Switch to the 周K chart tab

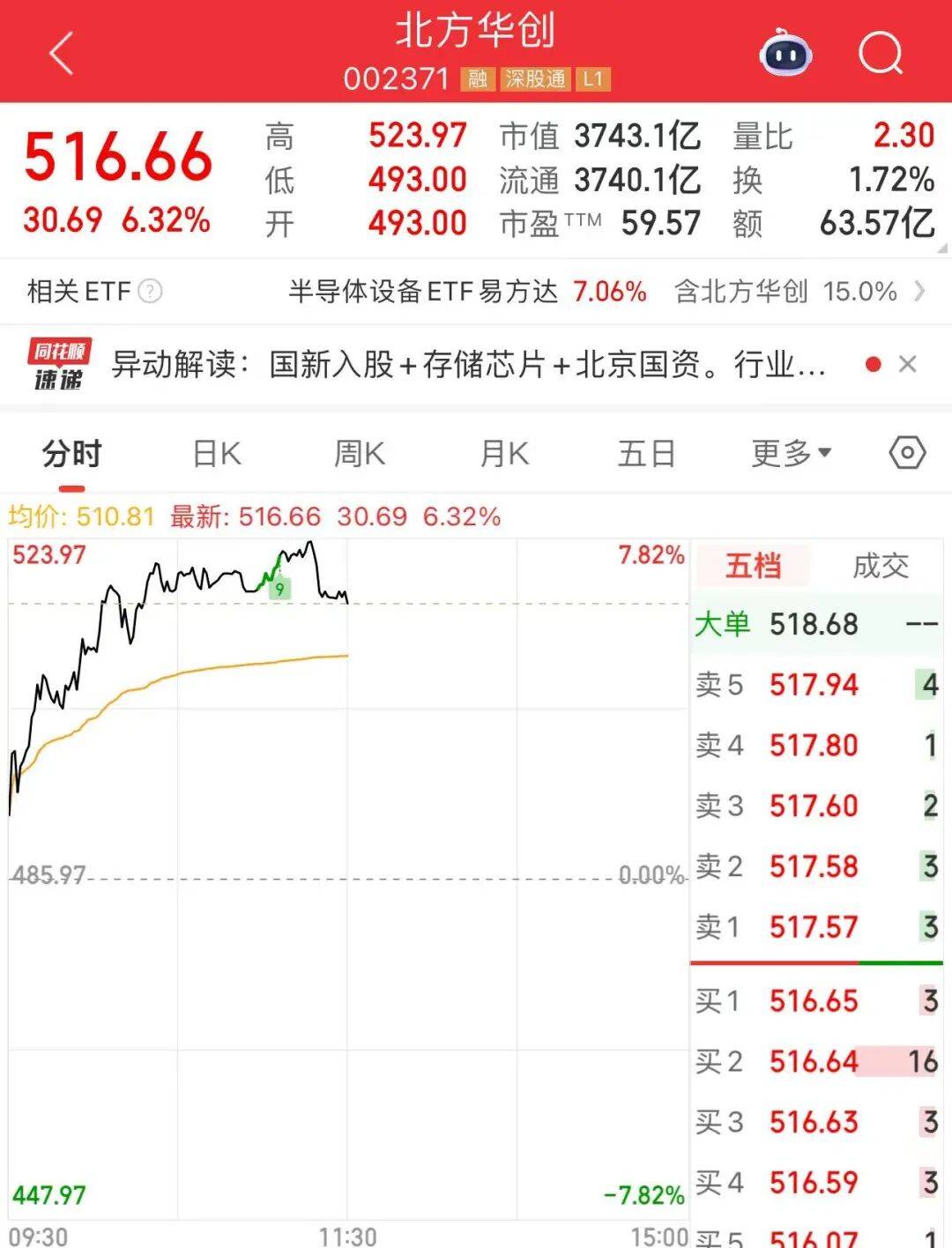point(359,455)
